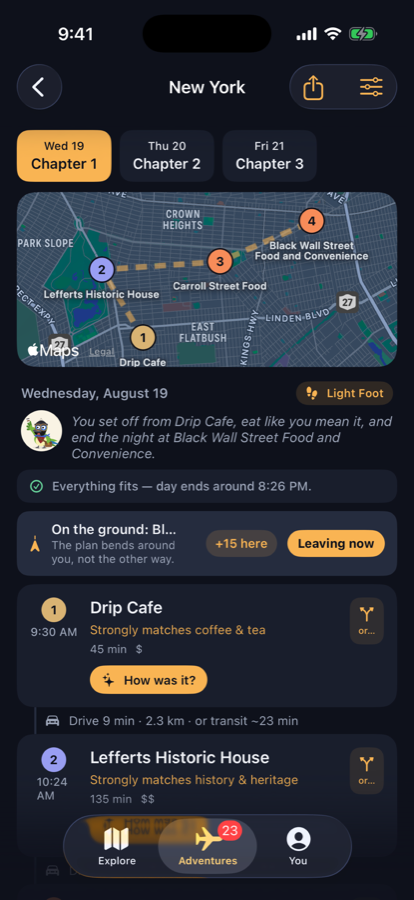This screenshot has width=414, height=900.
Task: Switch to Fri 21 Chapter 3
Action: [x=269, y=156]
